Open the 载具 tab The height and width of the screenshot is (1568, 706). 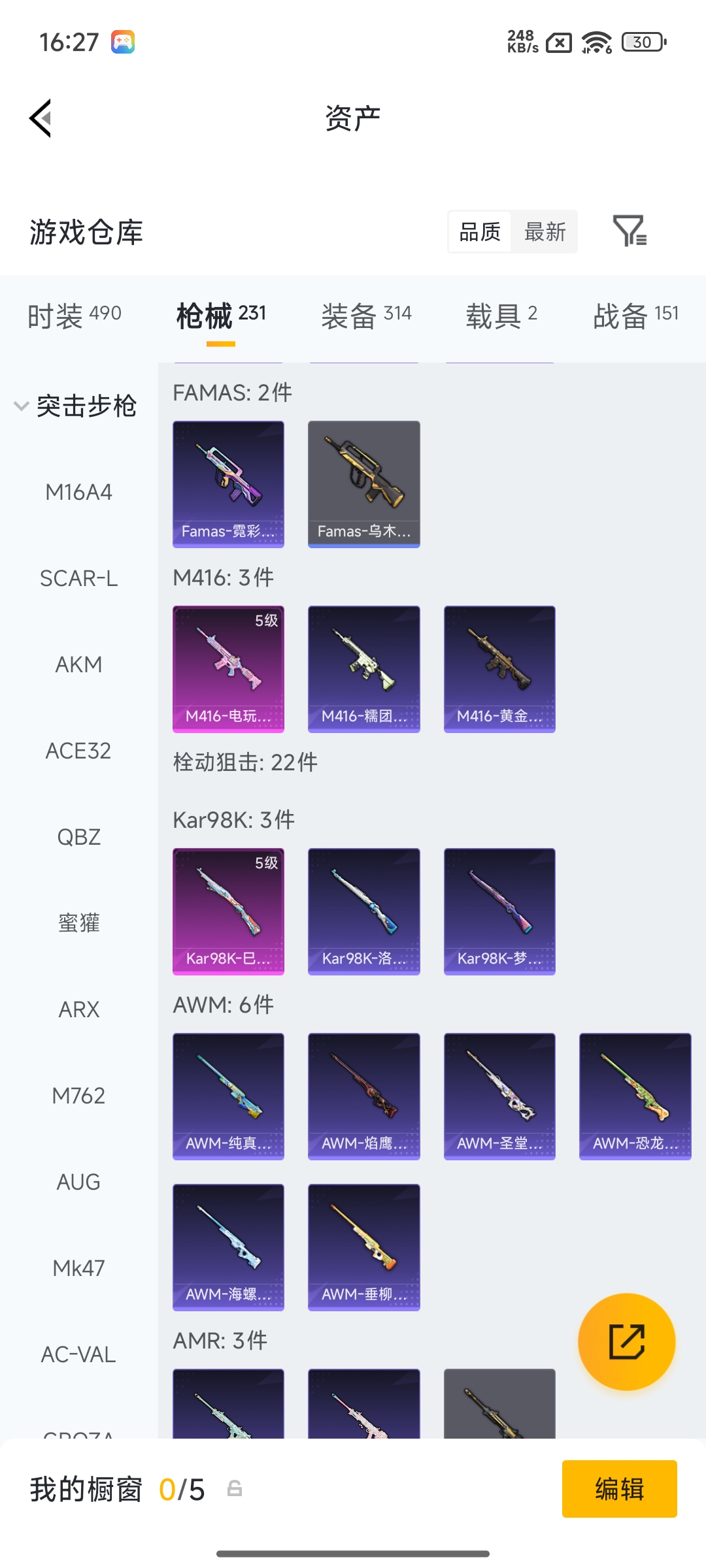pyautogui.click(x=501, y=316)
